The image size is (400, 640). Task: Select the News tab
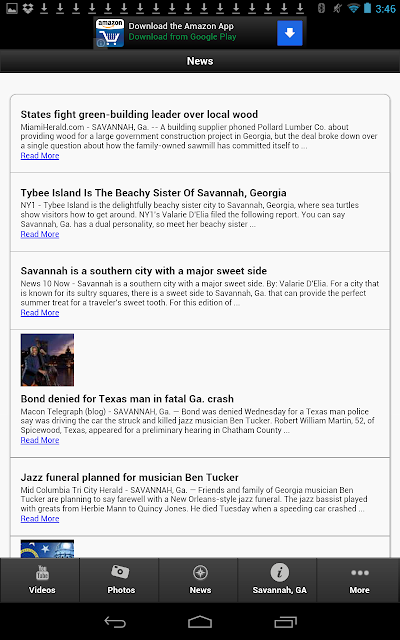(198, 580)
